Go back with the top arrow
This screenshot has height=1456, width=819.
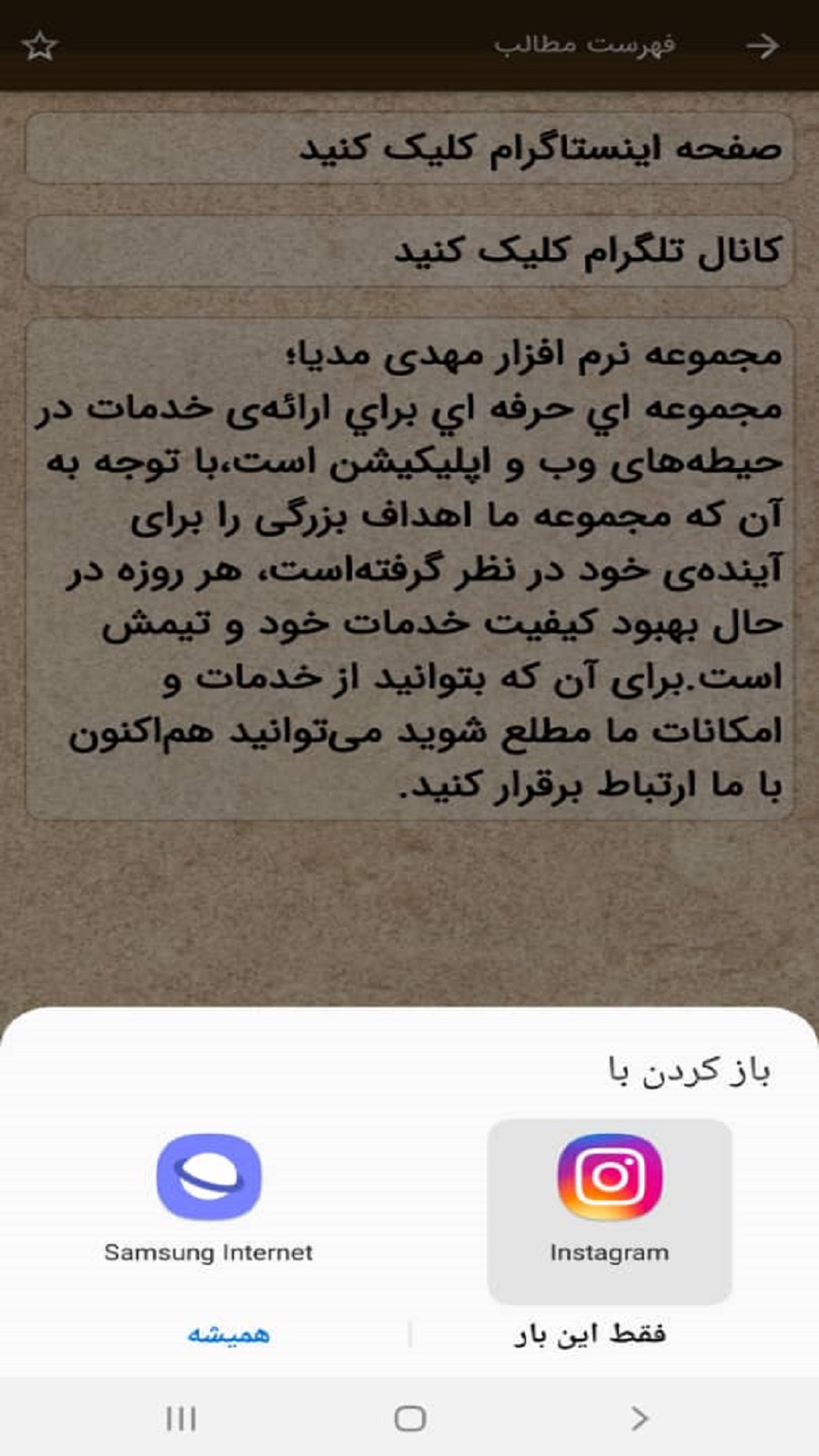tap(762, 45)
